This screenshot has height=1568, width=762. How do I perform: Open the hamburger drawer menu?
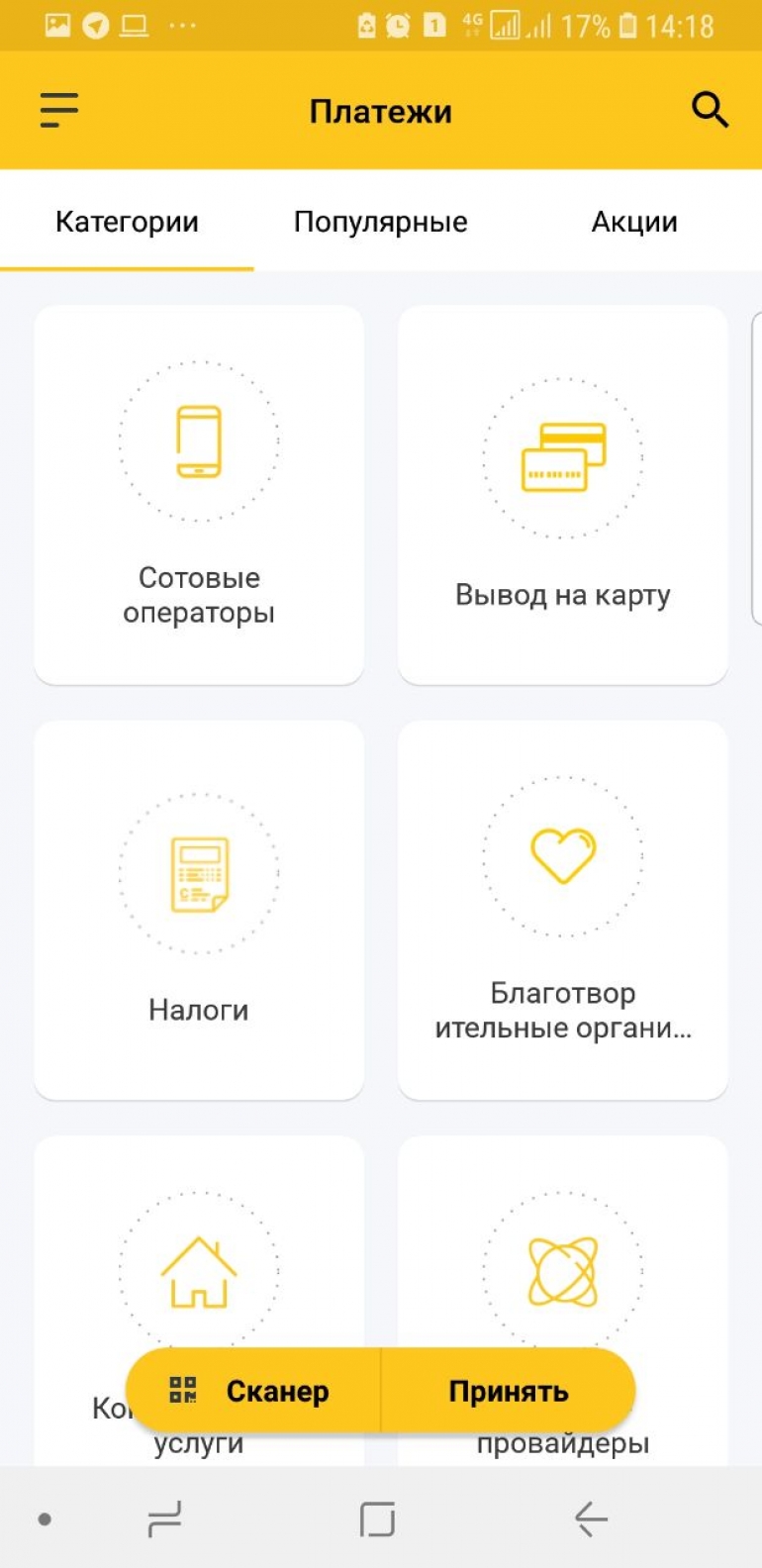point(58,110)
